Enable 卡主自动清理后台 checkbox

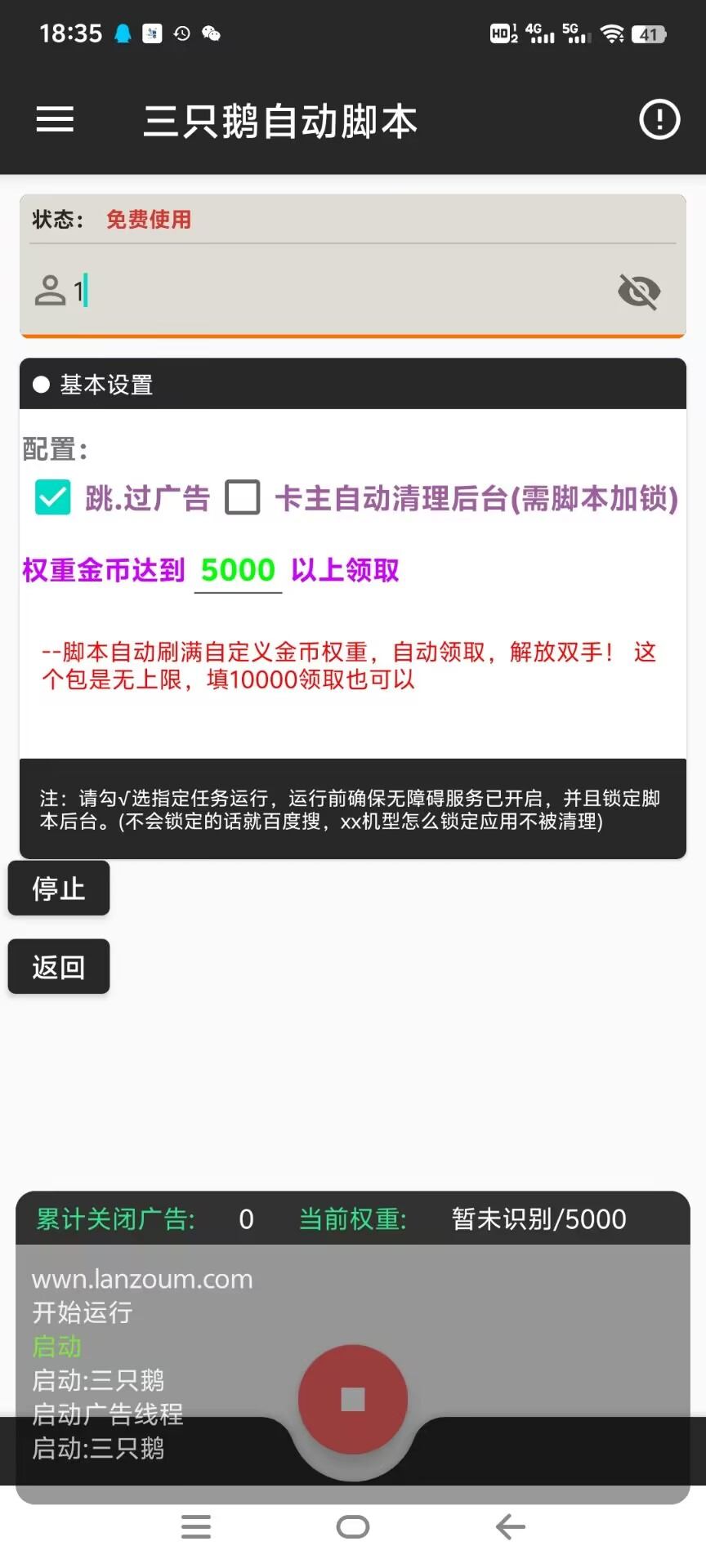pyautogui.click(x=243, y=497)
